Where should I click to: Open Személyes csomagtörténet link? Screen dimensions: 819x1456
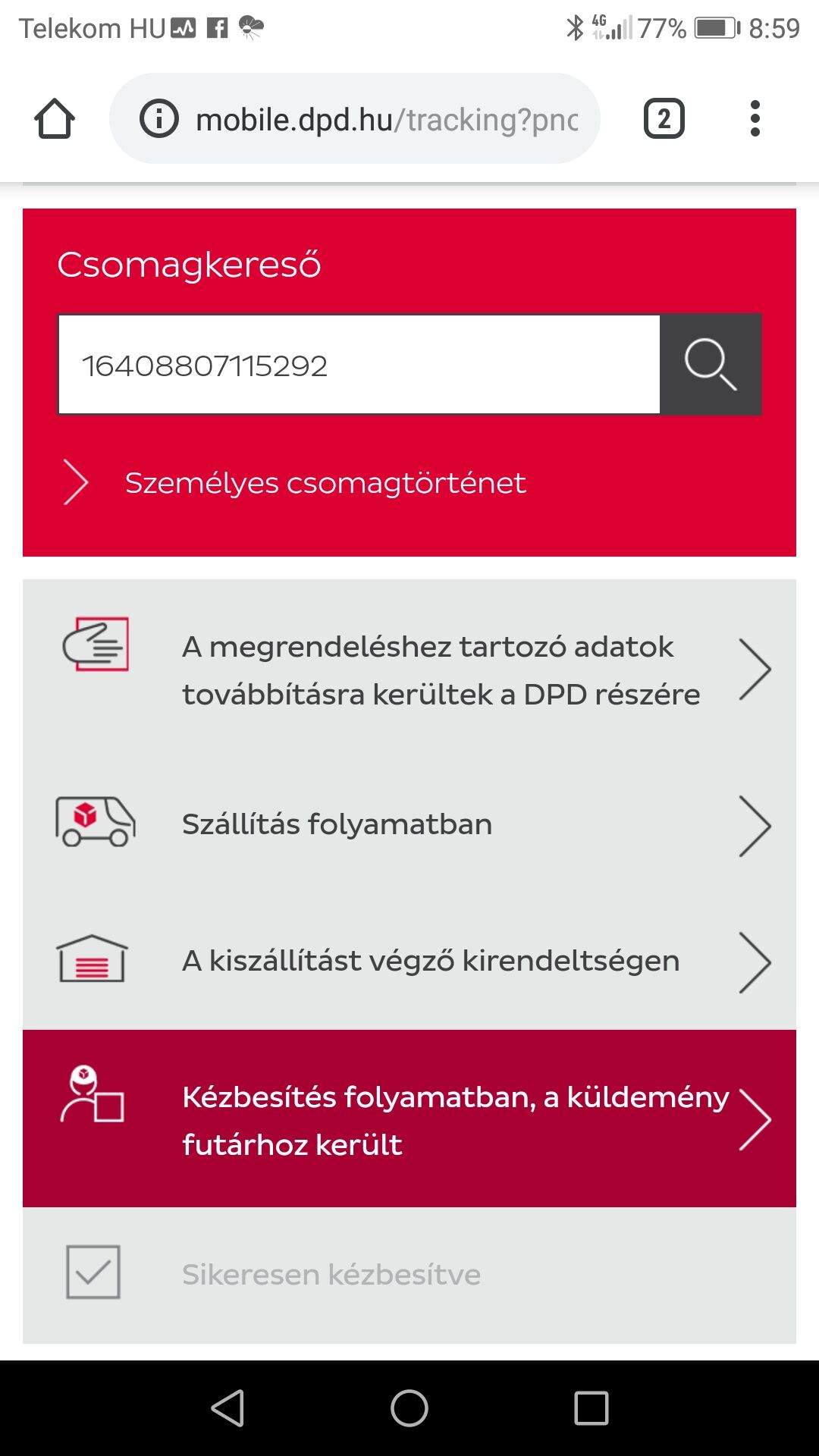click(x=325, y=483)
